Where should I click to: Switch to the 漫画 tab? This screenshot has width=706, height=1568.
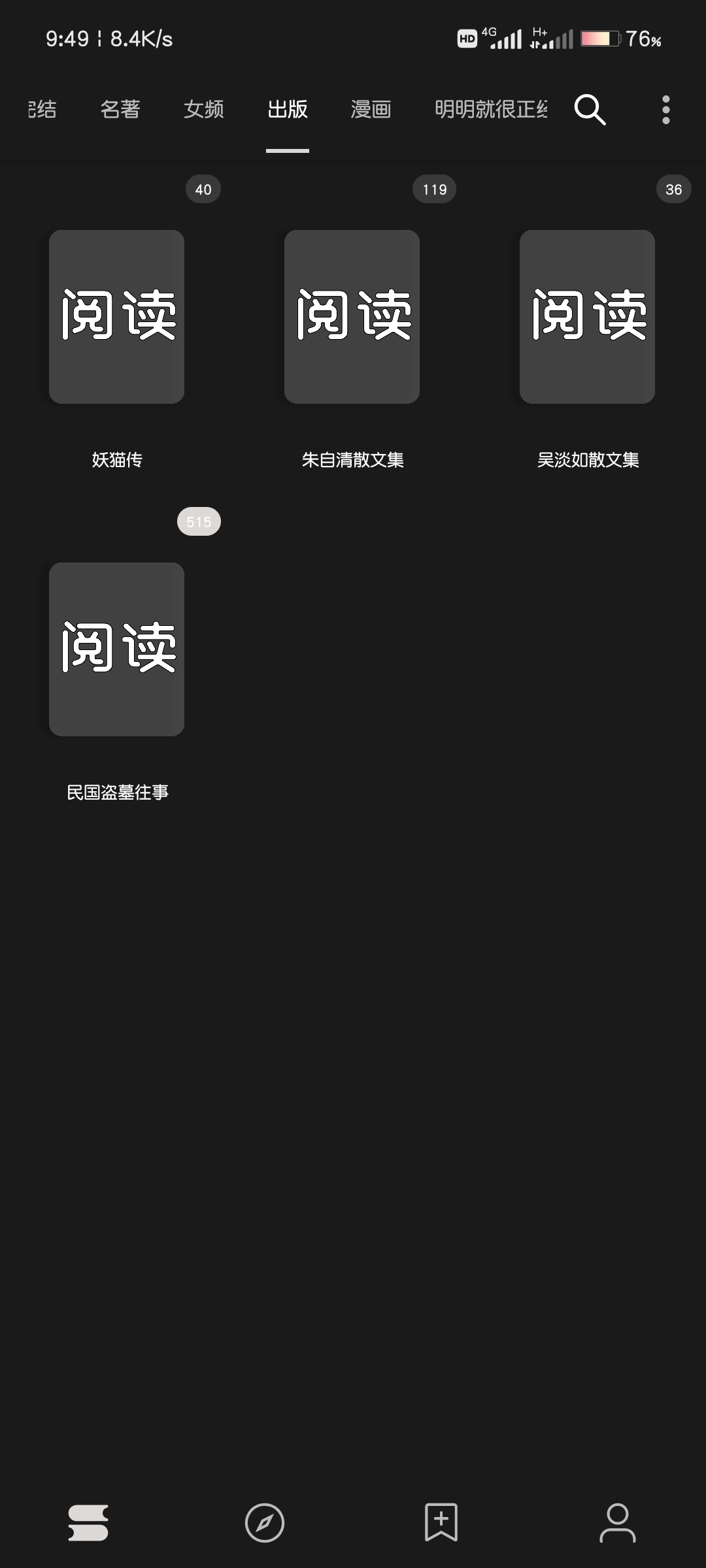point(371,109)
